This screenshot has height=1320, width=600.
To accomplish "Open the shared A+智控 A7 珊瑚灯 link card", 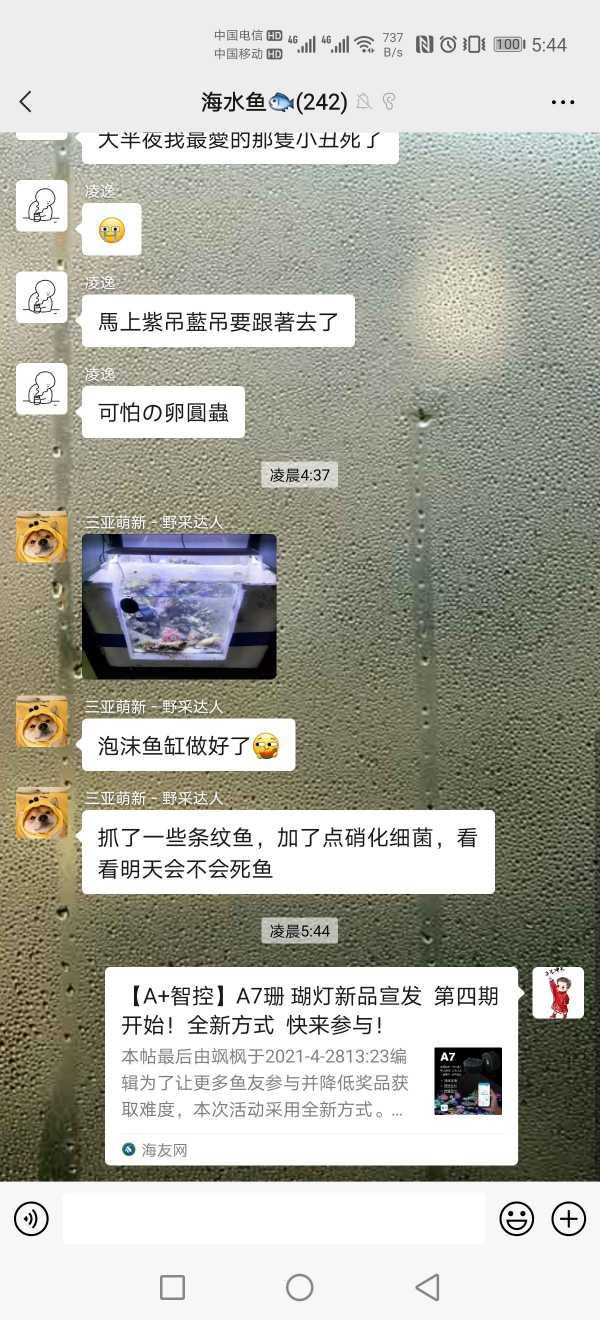I will click(311, 1066).
